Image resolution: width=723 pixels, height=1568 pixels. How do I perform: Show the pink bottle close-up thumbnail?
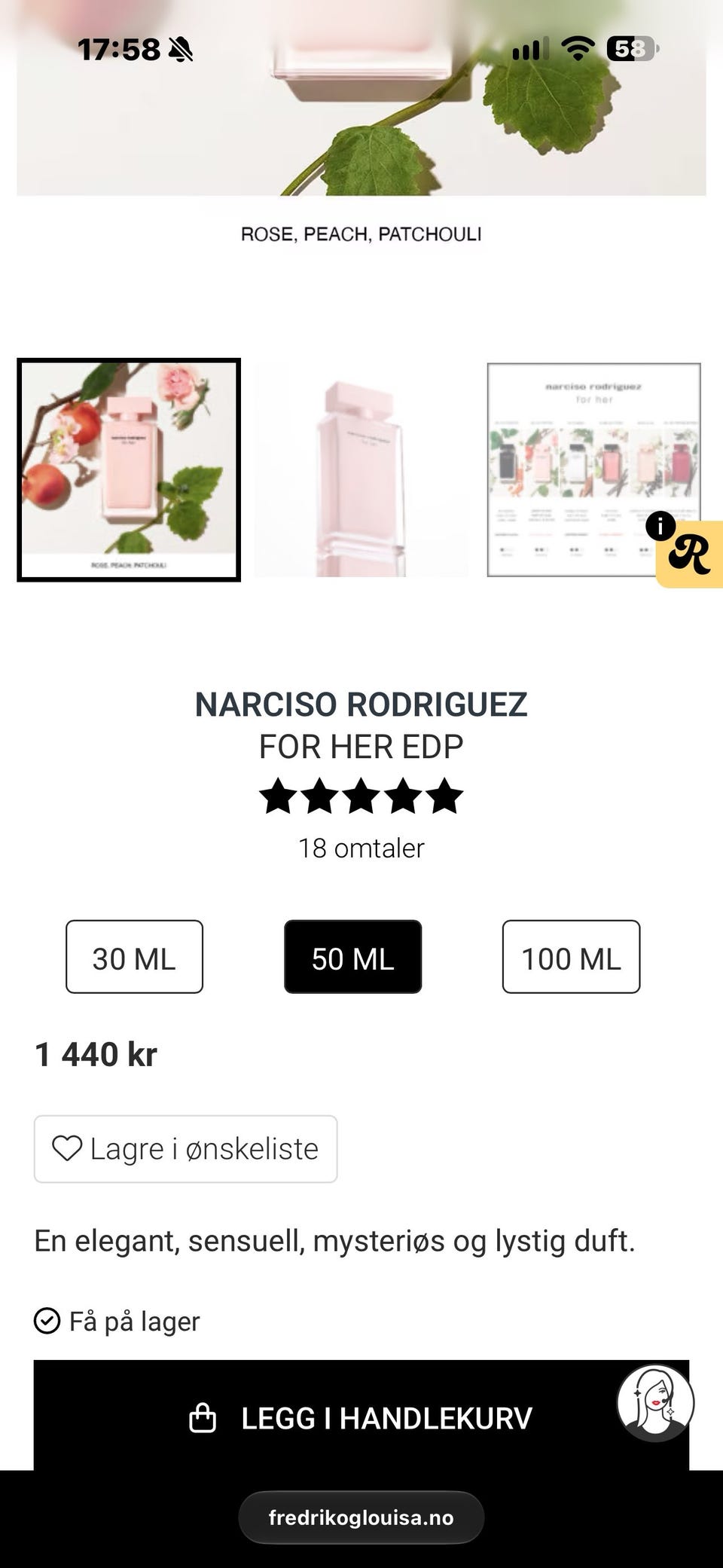(x=361, y=470)
